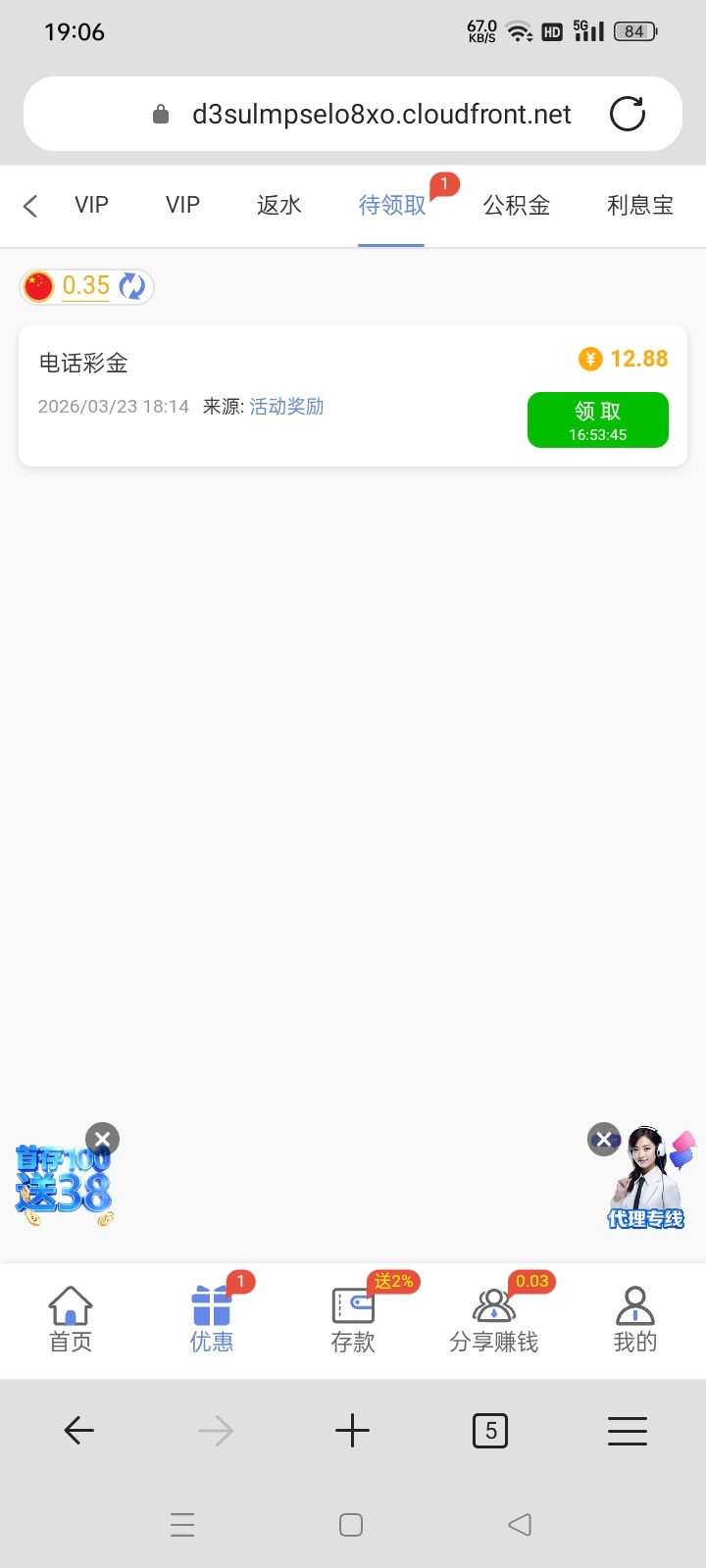Open the 存款 deposit tab

point(353,1320)
